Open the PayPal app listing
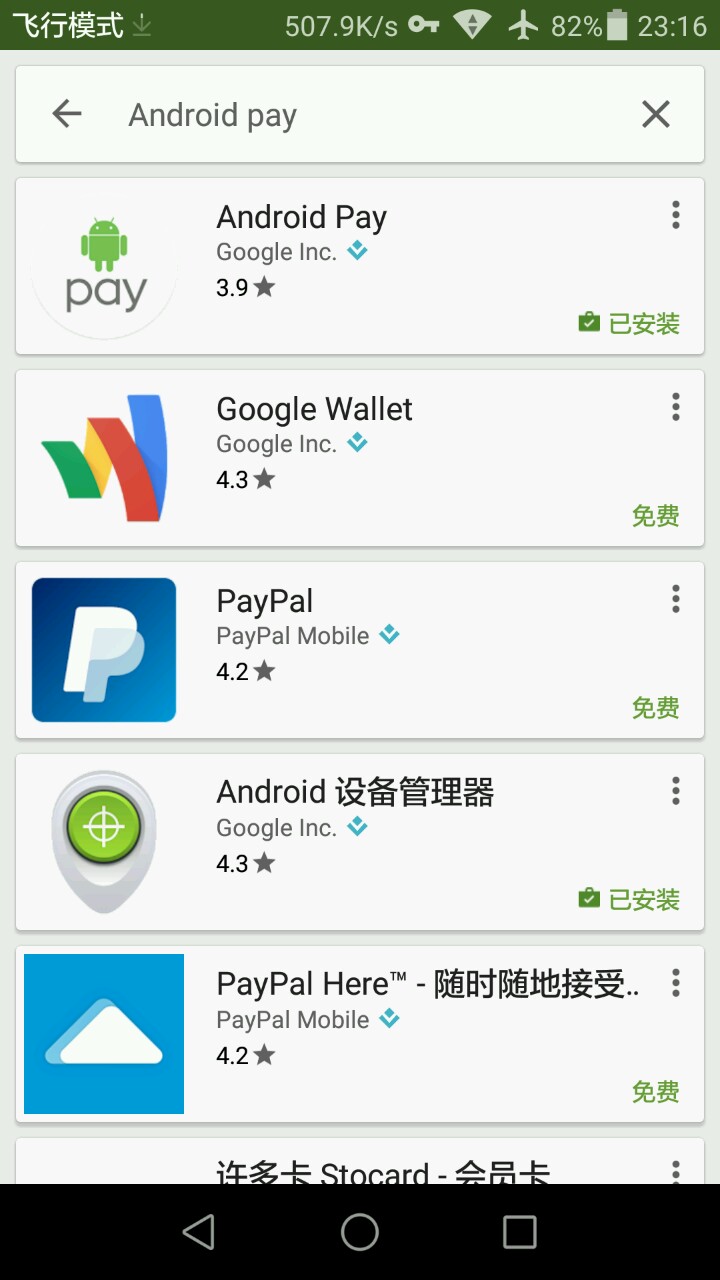Viewport: 720px width, 1280px height. (360, 650)
